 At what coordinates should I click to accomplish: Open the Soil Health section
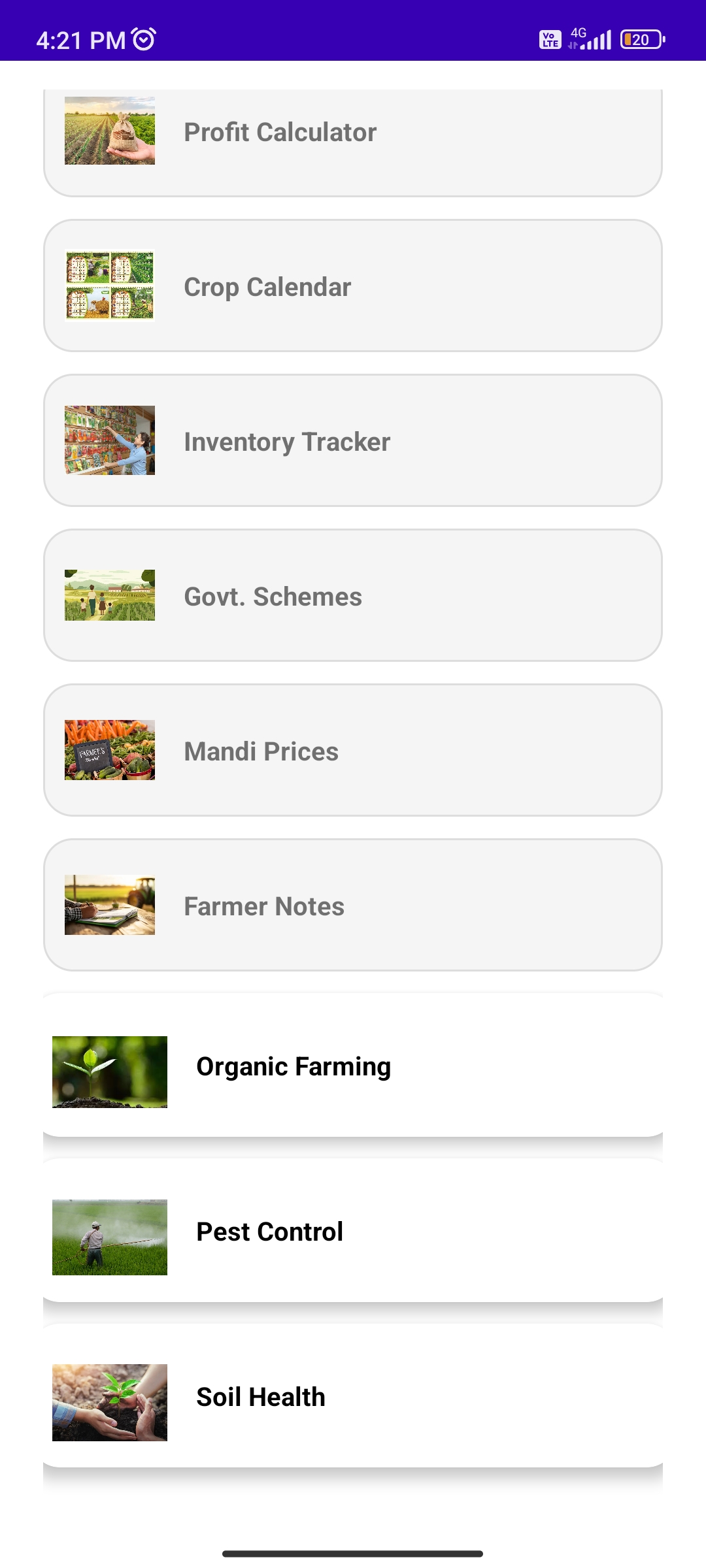(353, 1397)
